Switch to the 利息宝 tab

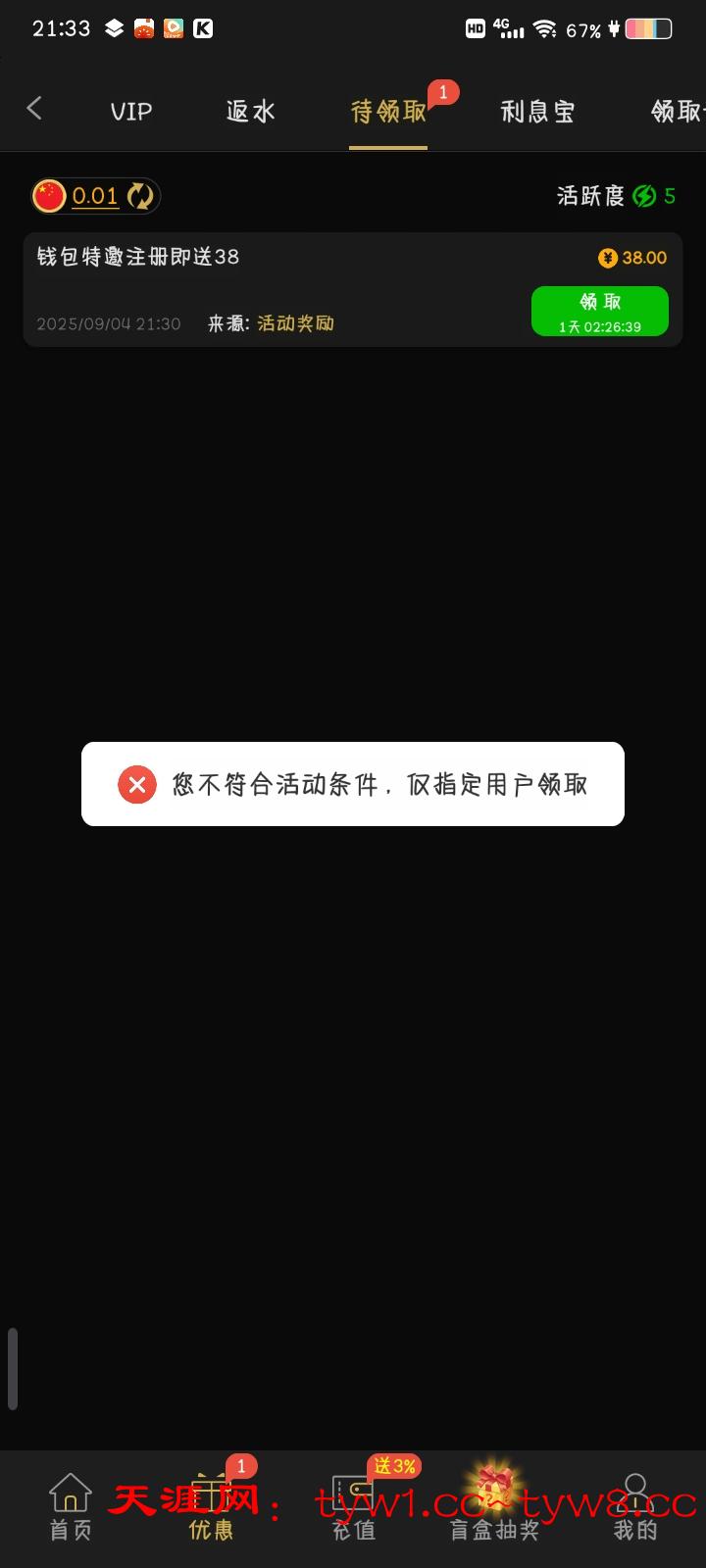[537, 112]
